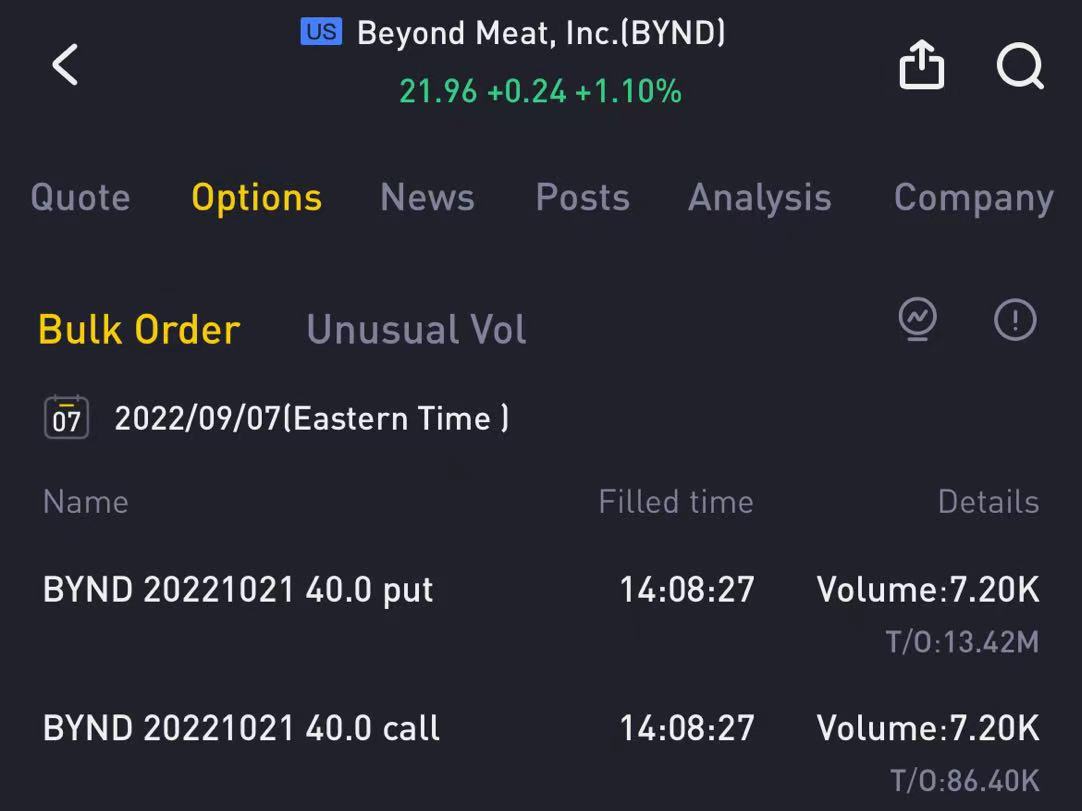Select the Options tab
The width and height of the screenshot is (1082, 811).
pyautogui.click(x=257, y=198)
